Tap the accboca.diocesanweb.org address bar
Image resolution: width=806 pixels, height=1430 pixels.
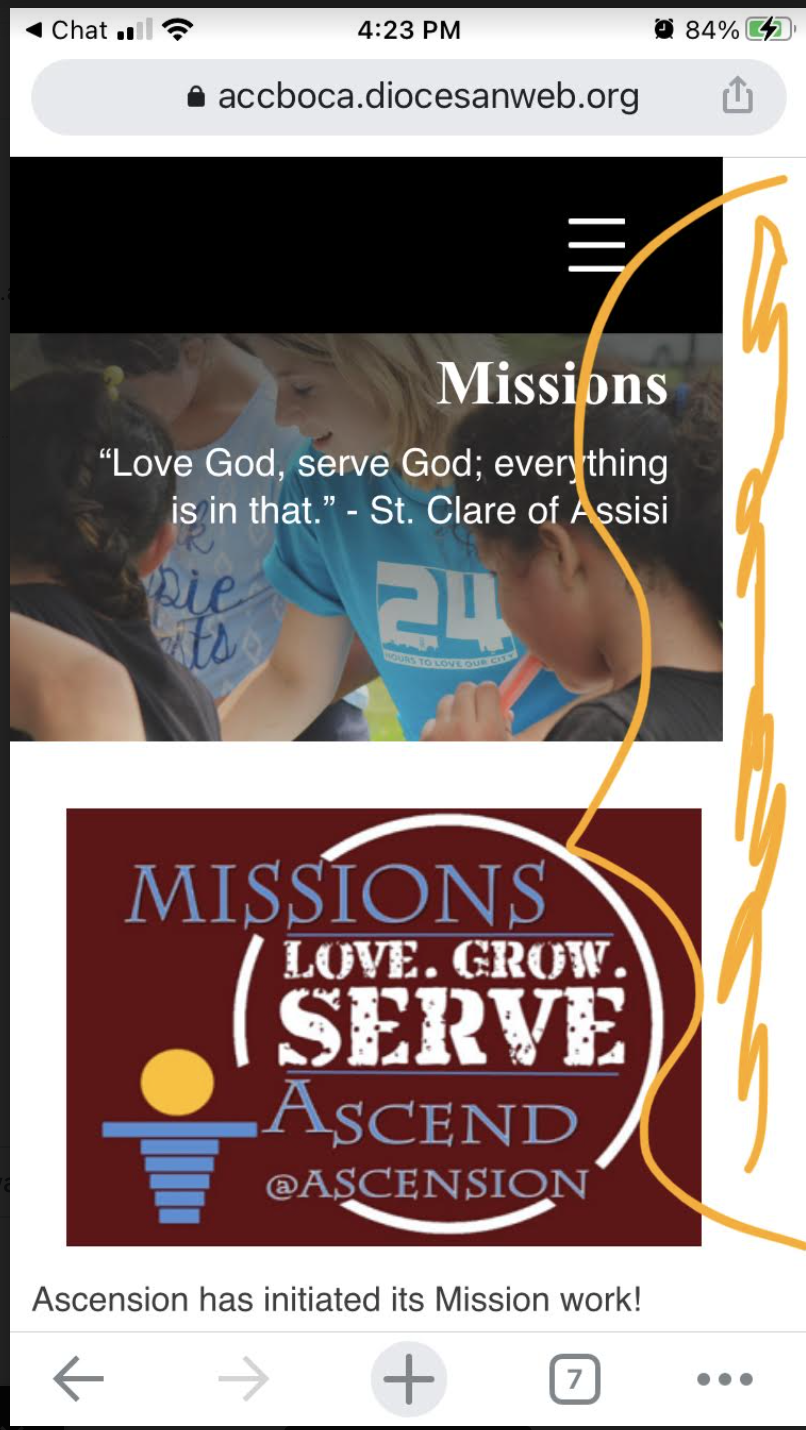pyautogui.click(x=412, y=97)
